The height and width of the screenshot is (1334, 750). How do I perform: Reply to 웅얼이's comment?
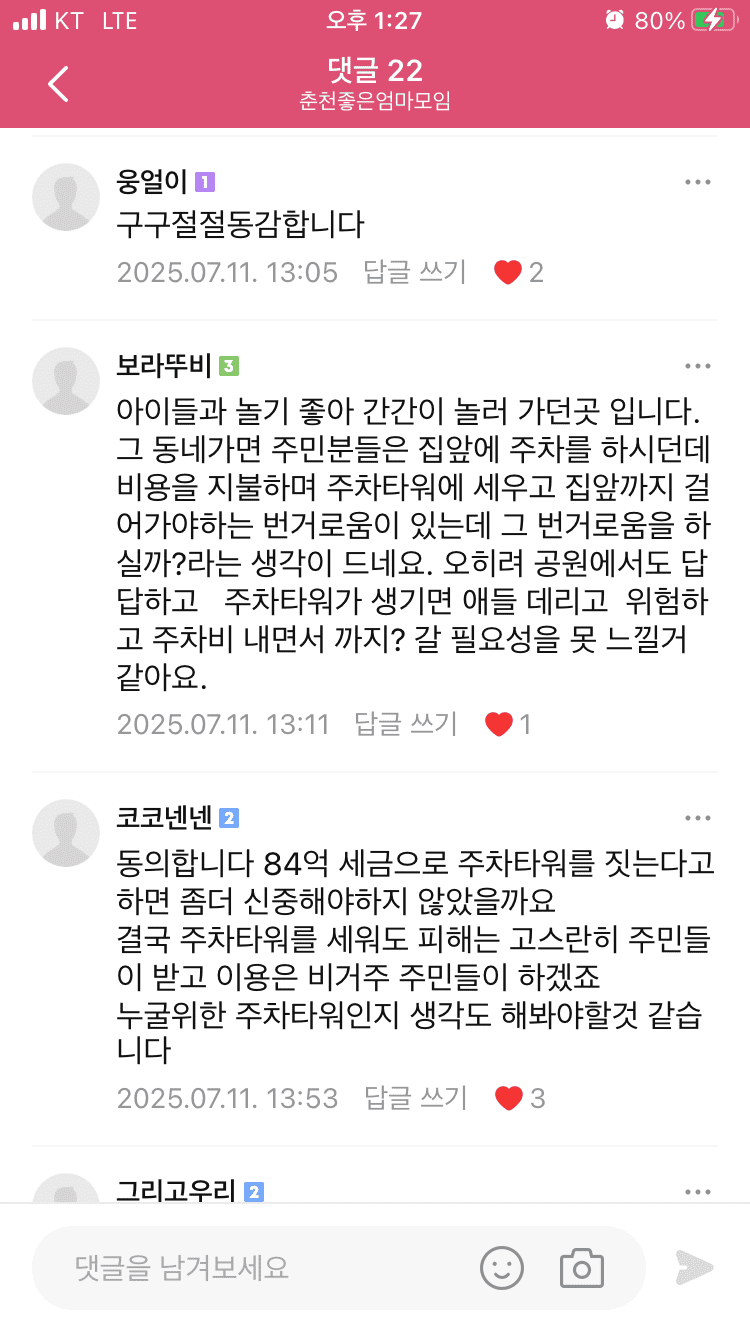(415, 272)
